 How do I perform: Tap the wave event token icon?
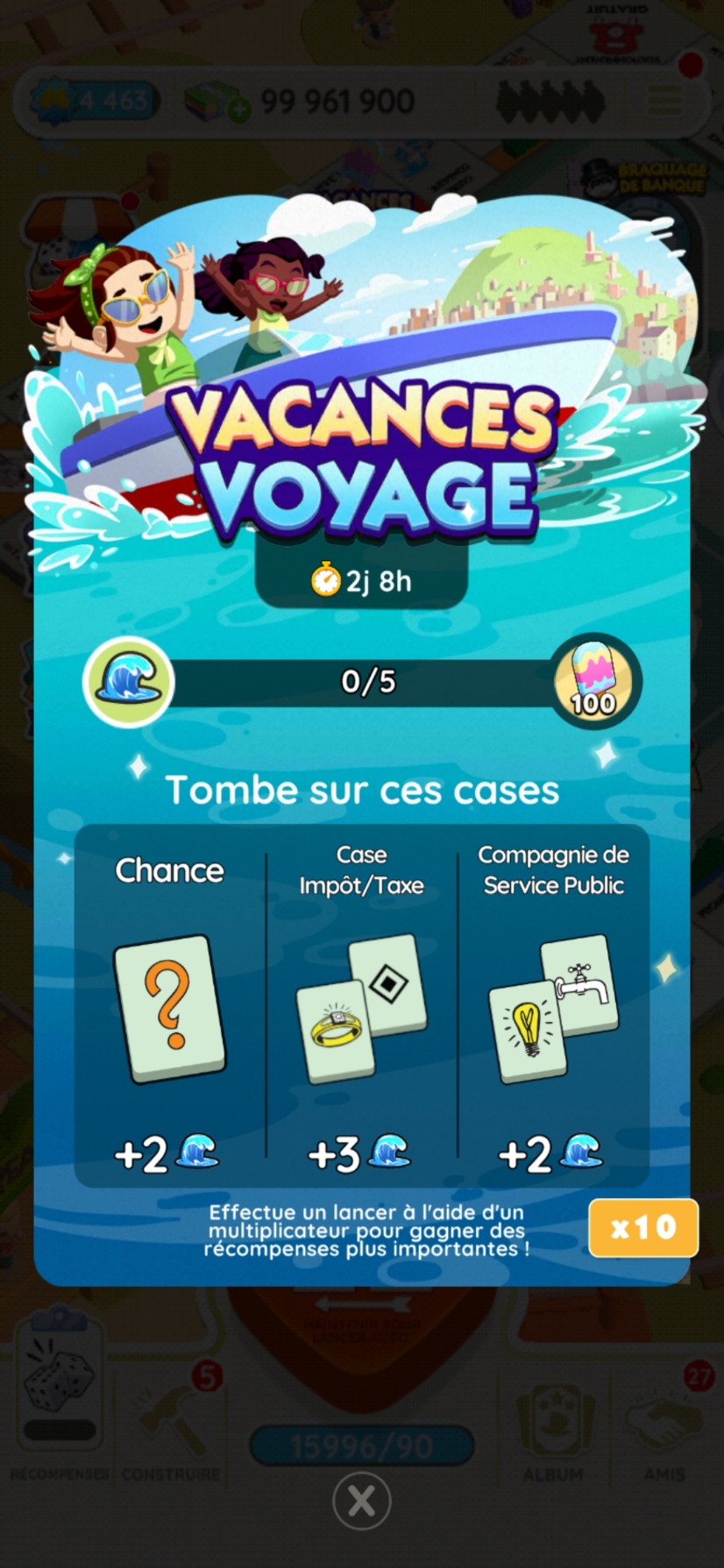128,682
